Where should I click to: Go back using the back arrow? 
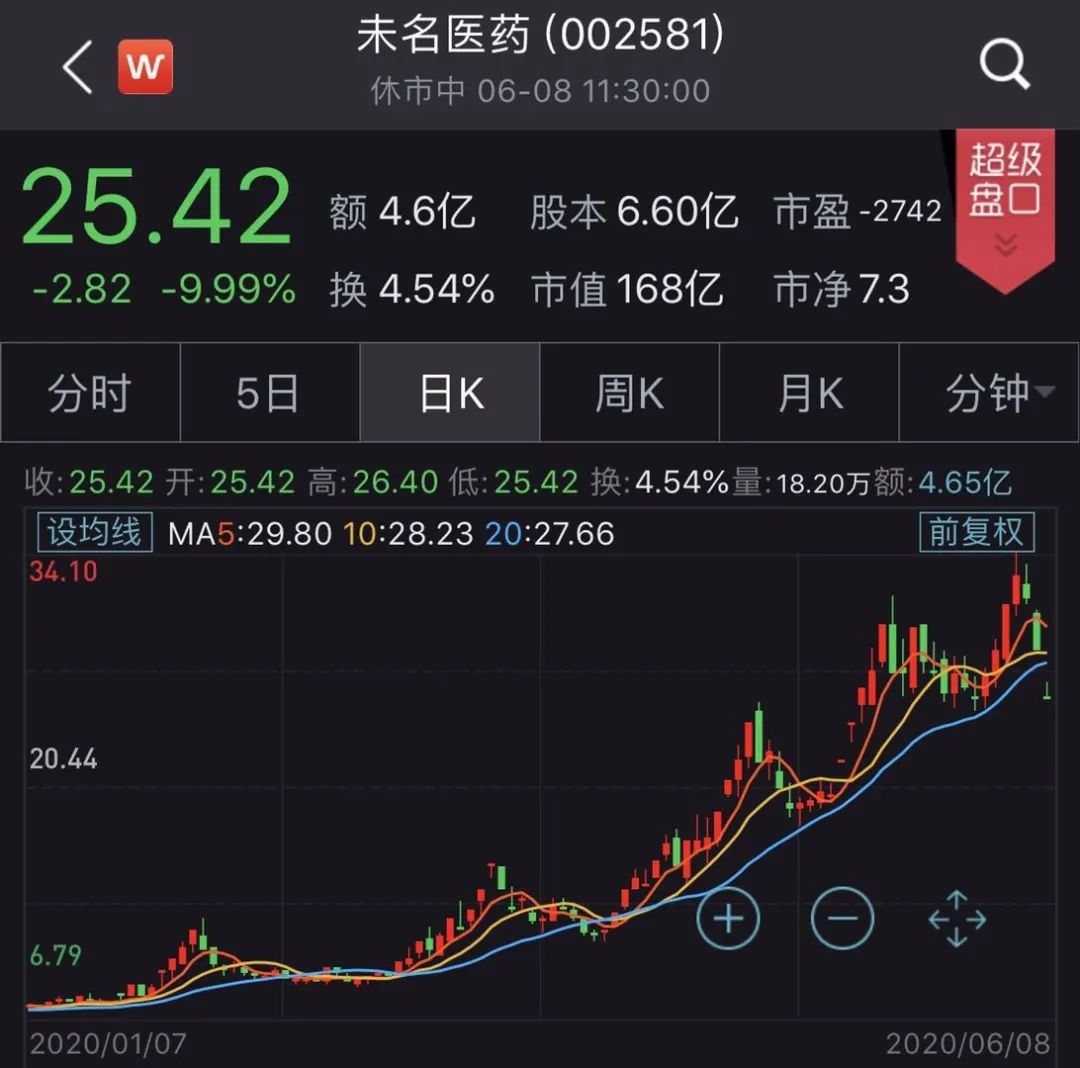point(77,69)
